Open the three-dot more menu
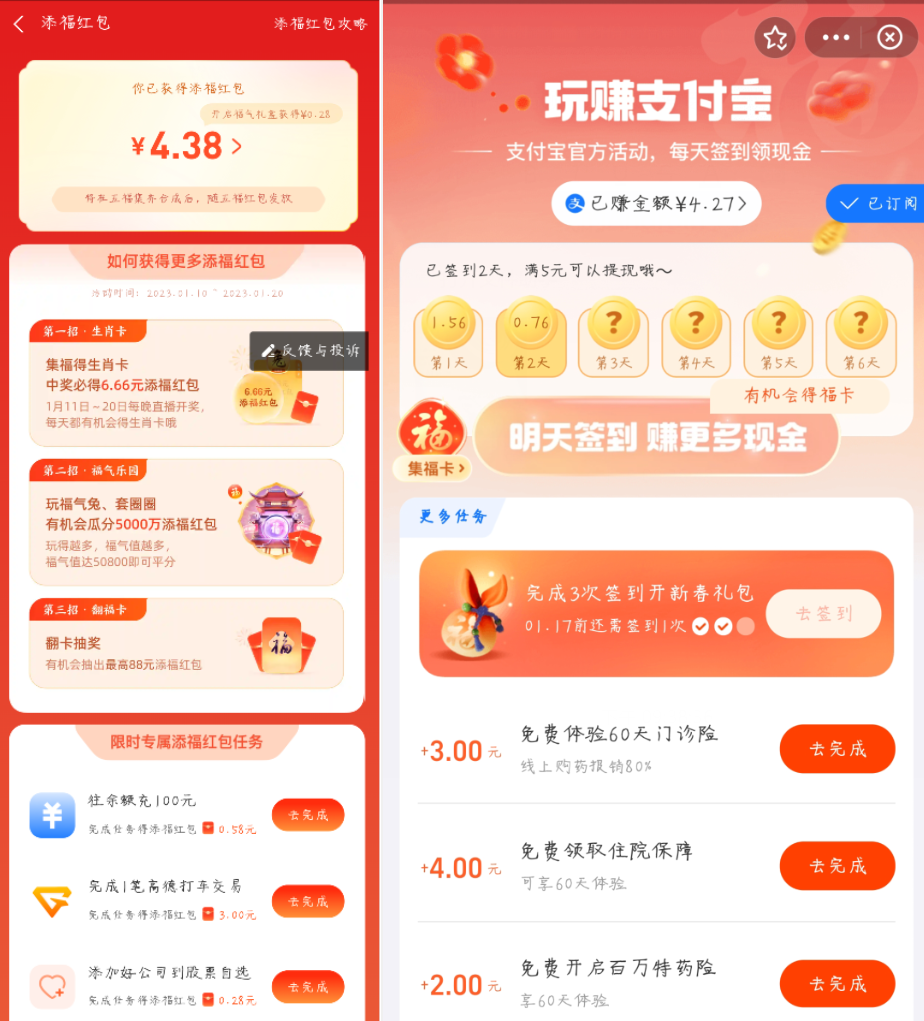This screenshot has height=1021, width=924. pyautogui.click(x=835, y=38)
